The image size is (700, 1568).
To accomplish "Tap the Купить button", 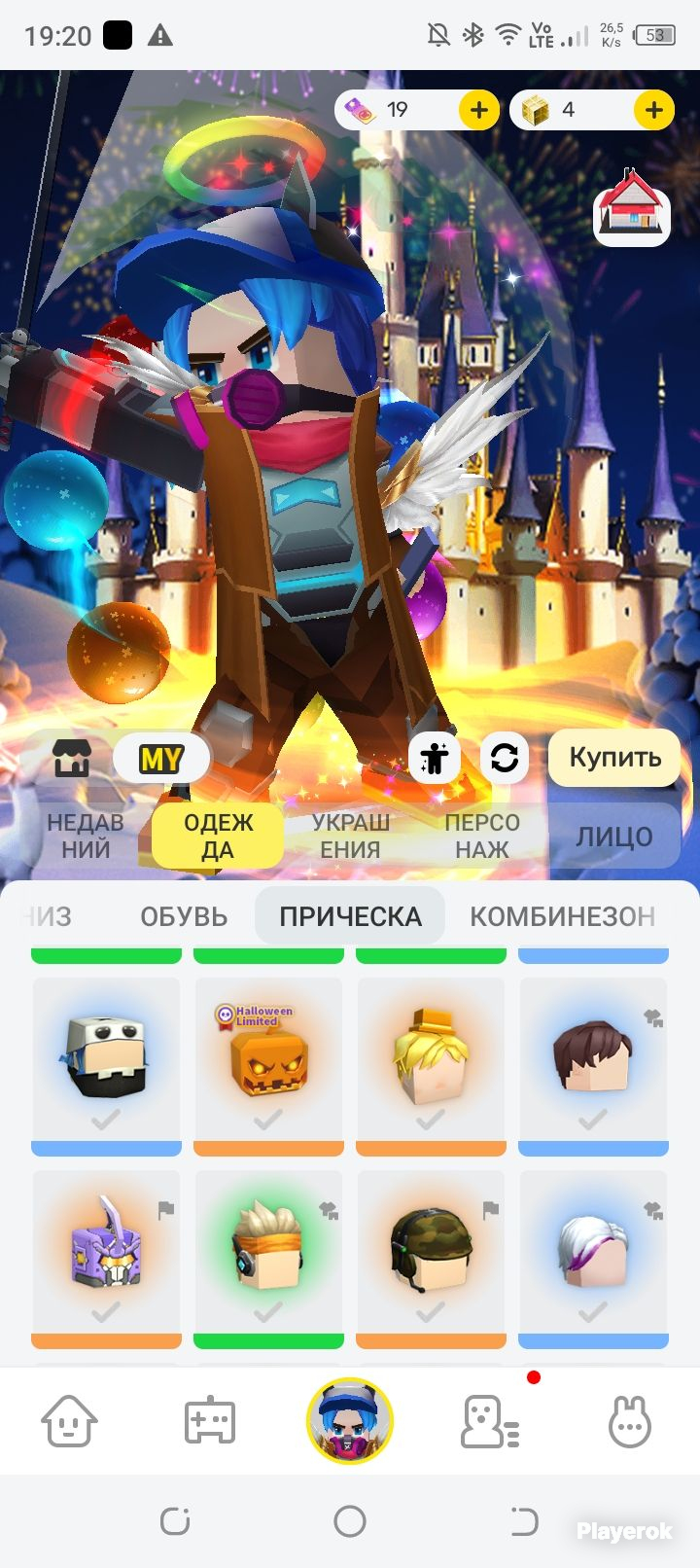I will [614, 758].
